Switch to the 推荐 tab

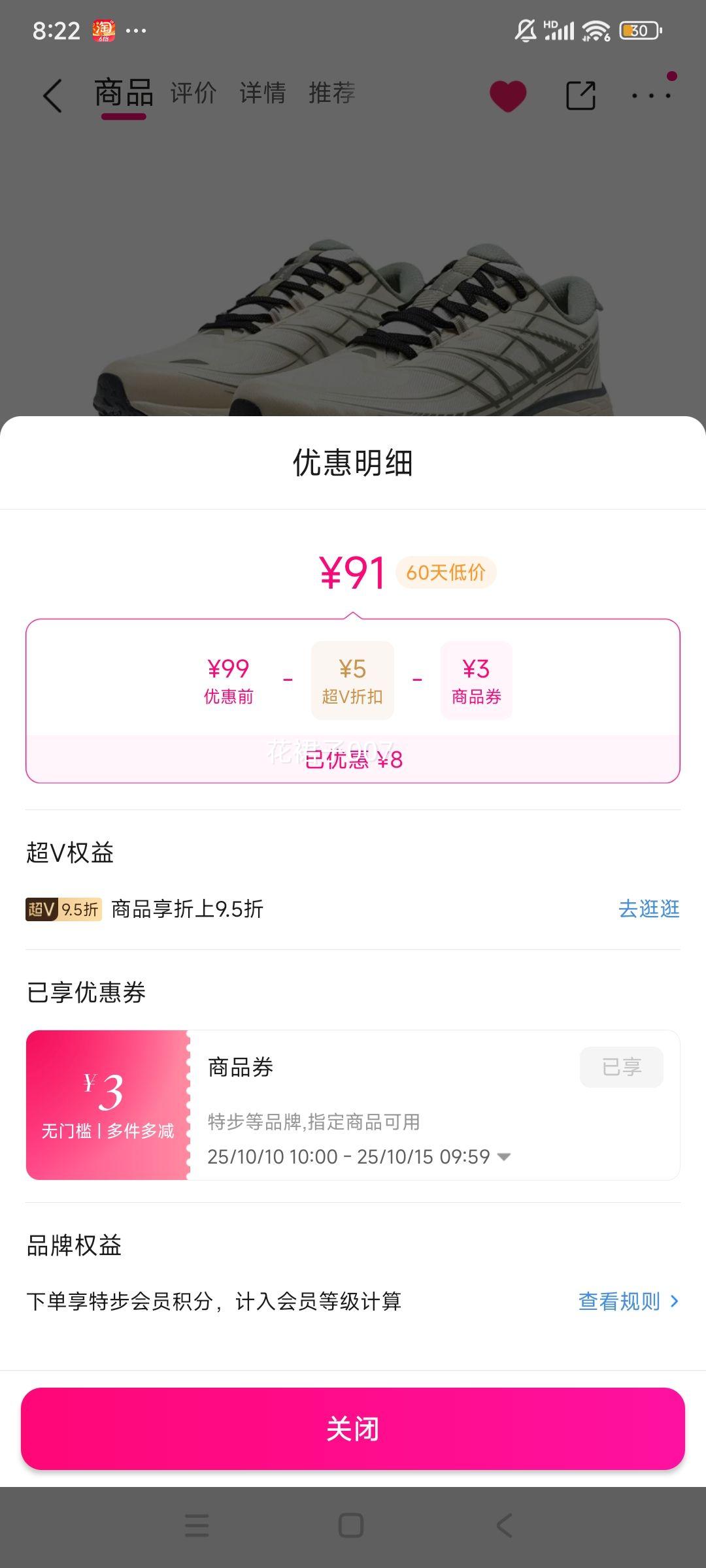pyautogui.click(x=331, y=93)
